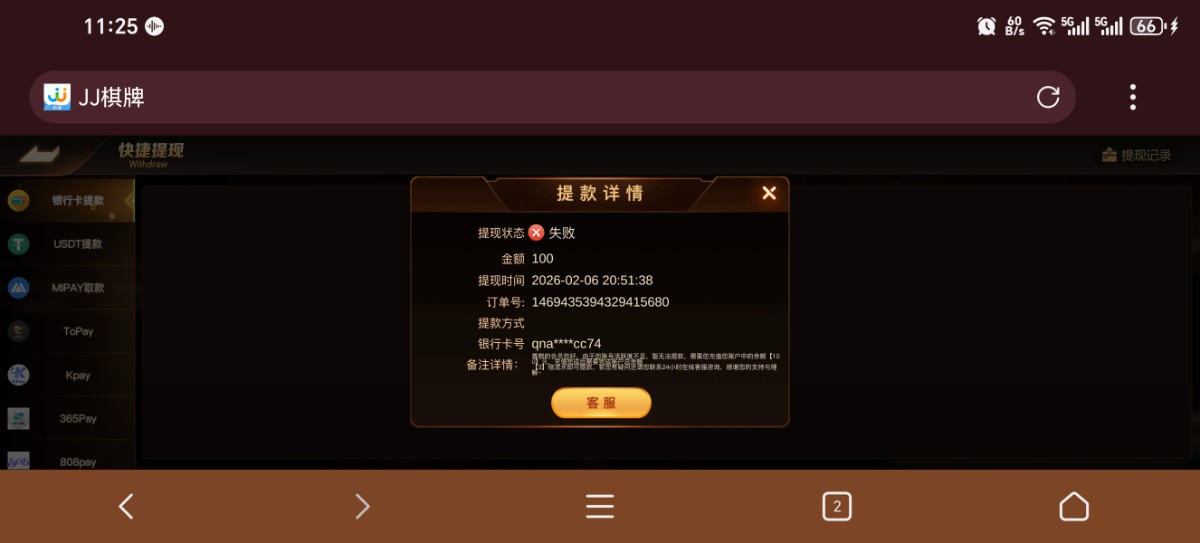Navigate to the previous browser page
This screenshot has width=1200, height=543.
click(126, 506)
